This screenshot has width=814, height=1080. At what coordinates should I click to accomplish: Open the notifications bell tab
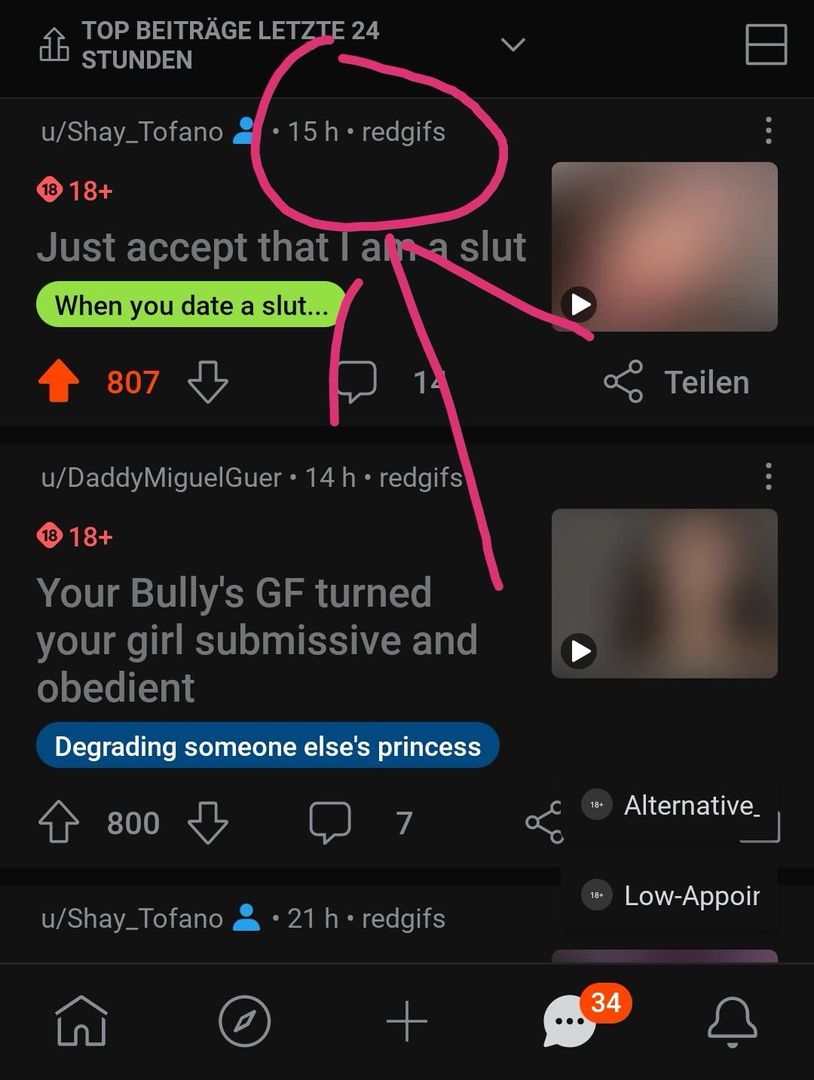tap(732, 1022)
